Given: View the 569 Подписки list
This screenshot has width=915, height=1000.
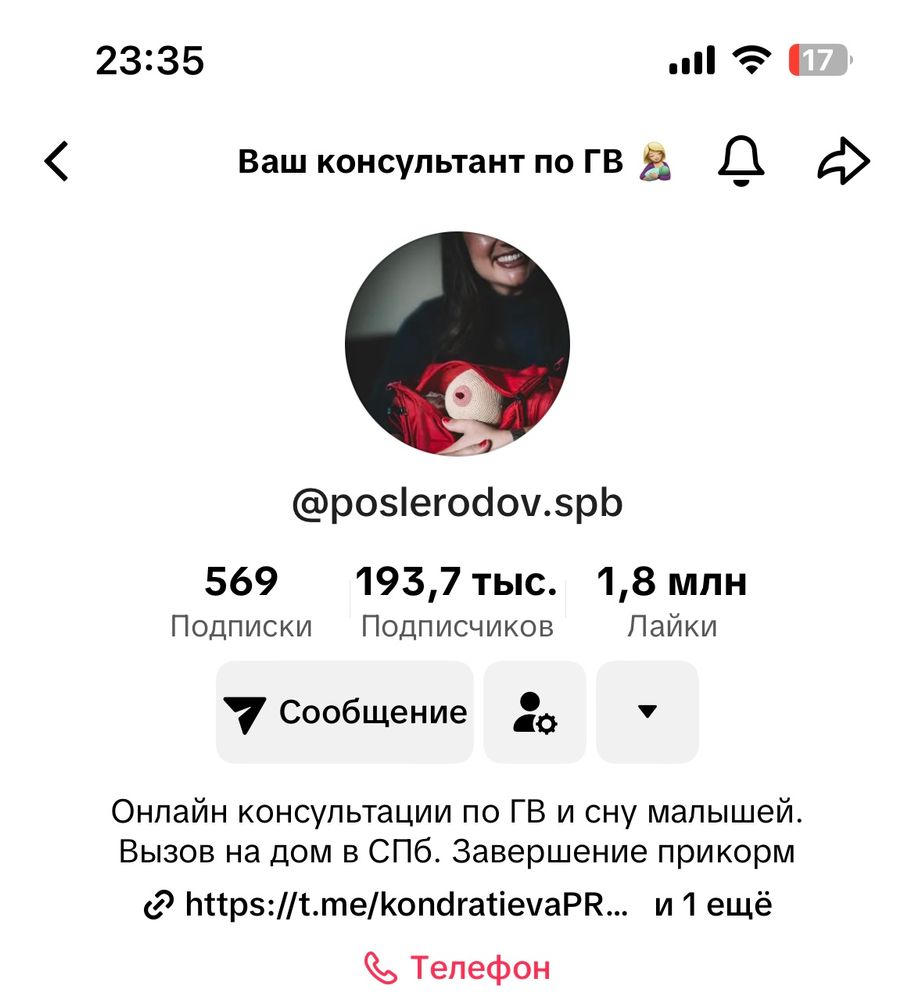Looking at the screenshot, I should [x=241, y=601].
